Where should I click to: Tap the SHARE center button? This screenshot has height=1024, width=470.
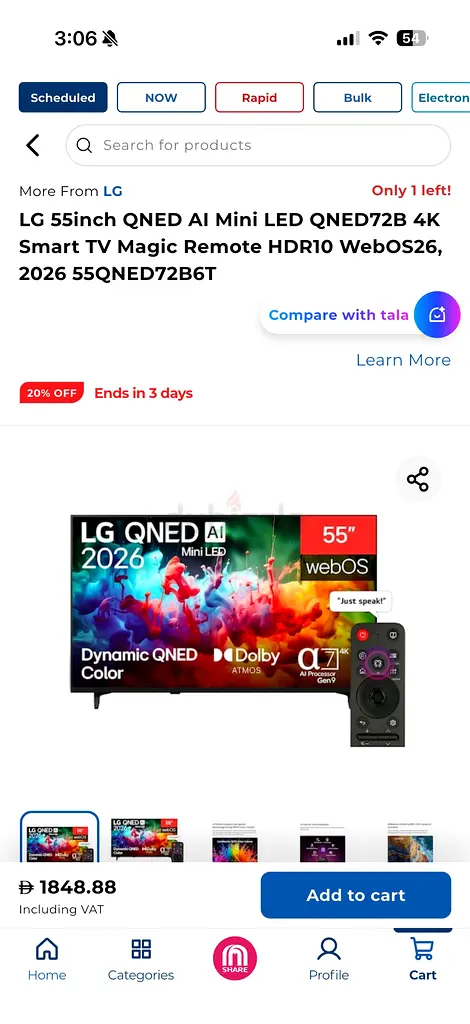[235, 959]
